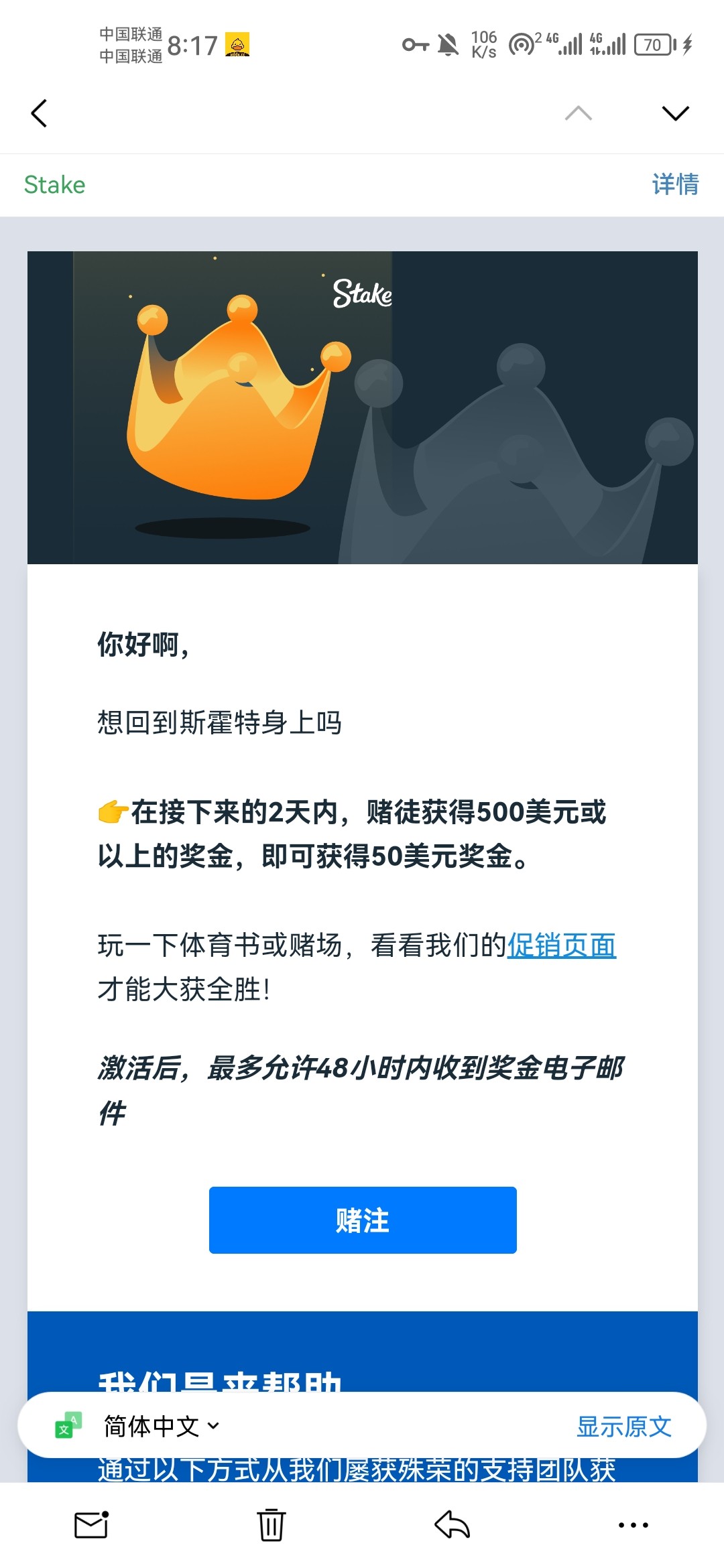Tap the Stake sender name
The image size is (724, 1568).
pos(55,185)
